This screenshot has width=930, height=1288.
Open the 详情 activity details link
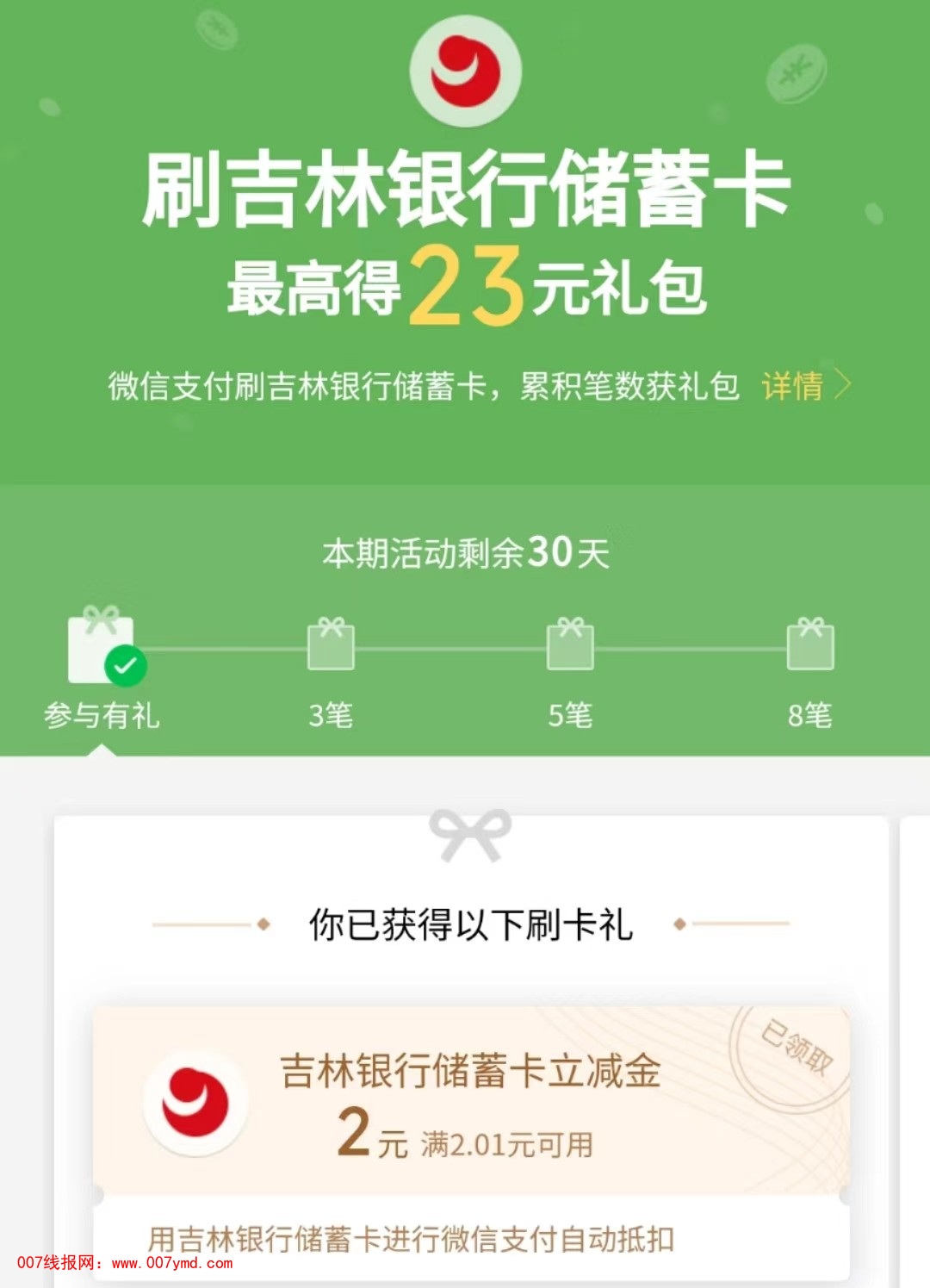pos(805,386)
